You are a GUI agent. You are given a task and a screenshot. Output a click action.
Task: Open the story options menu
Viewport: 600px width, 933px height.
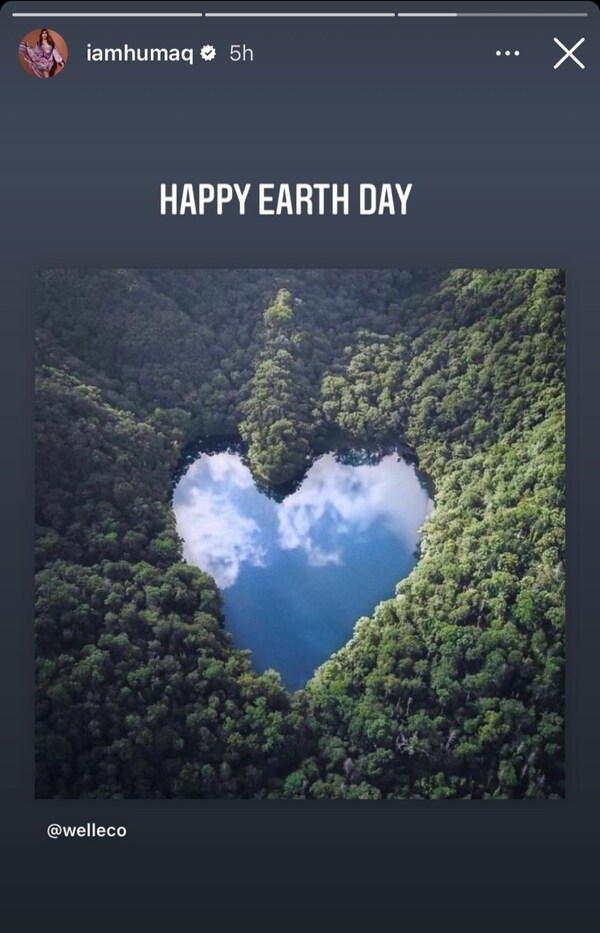pyautogui.click(x=508, y=53)
